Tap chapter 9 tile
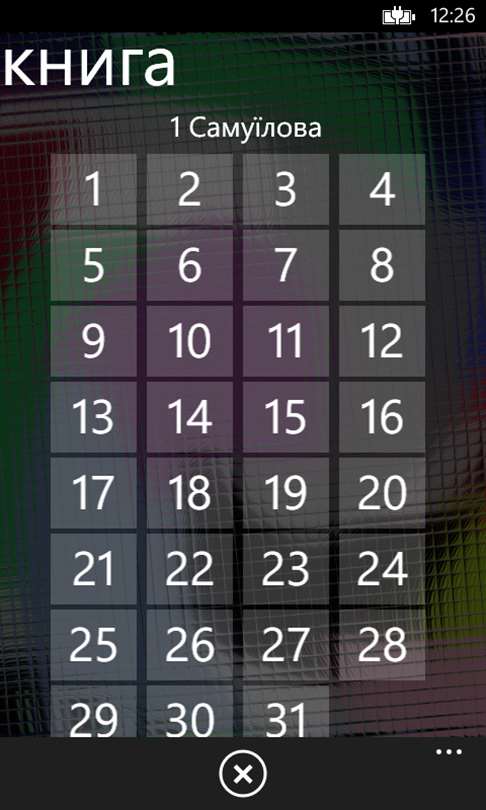Image resolution: width=486 pixels, height=810 pixels. coord(93,341)
